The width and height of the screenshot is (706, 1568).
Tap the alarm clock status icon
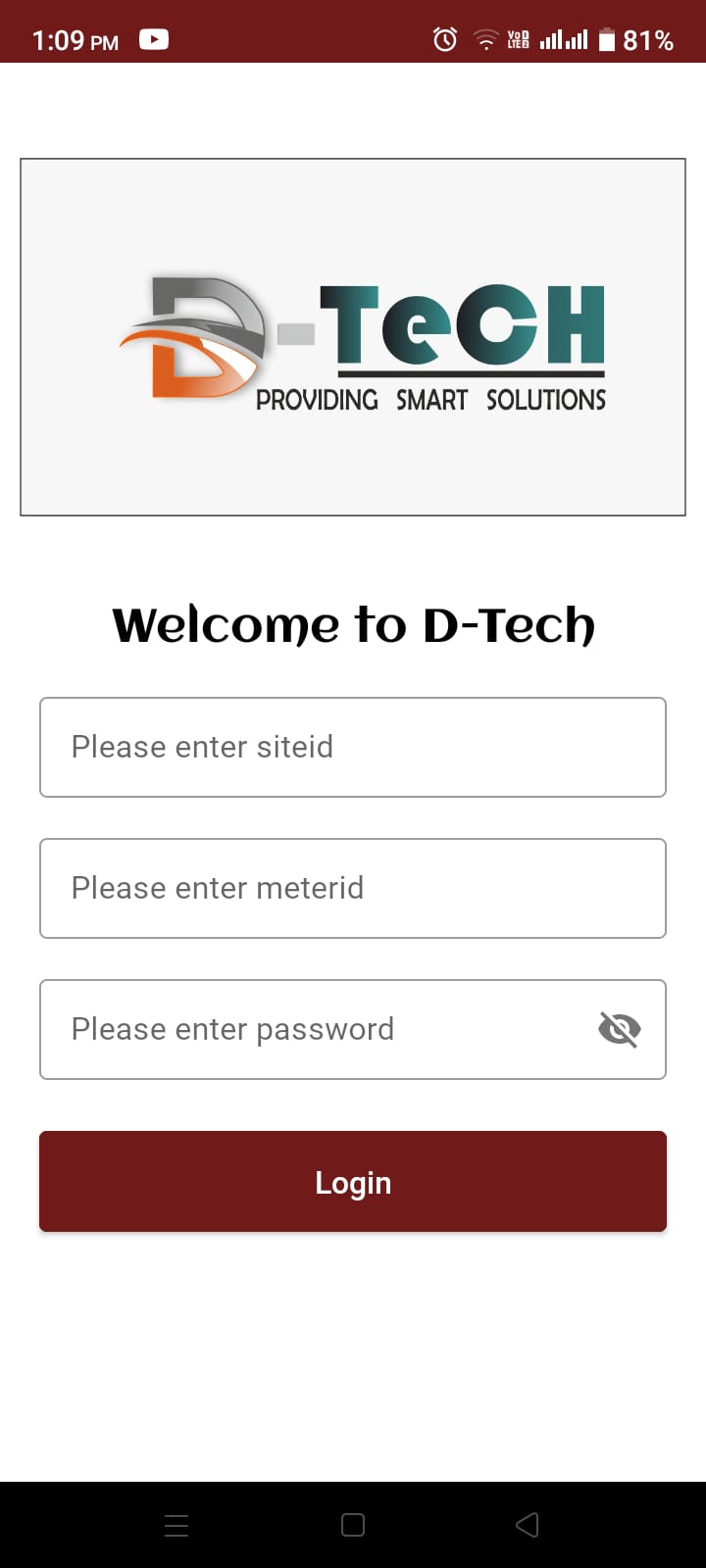[444, 39]
